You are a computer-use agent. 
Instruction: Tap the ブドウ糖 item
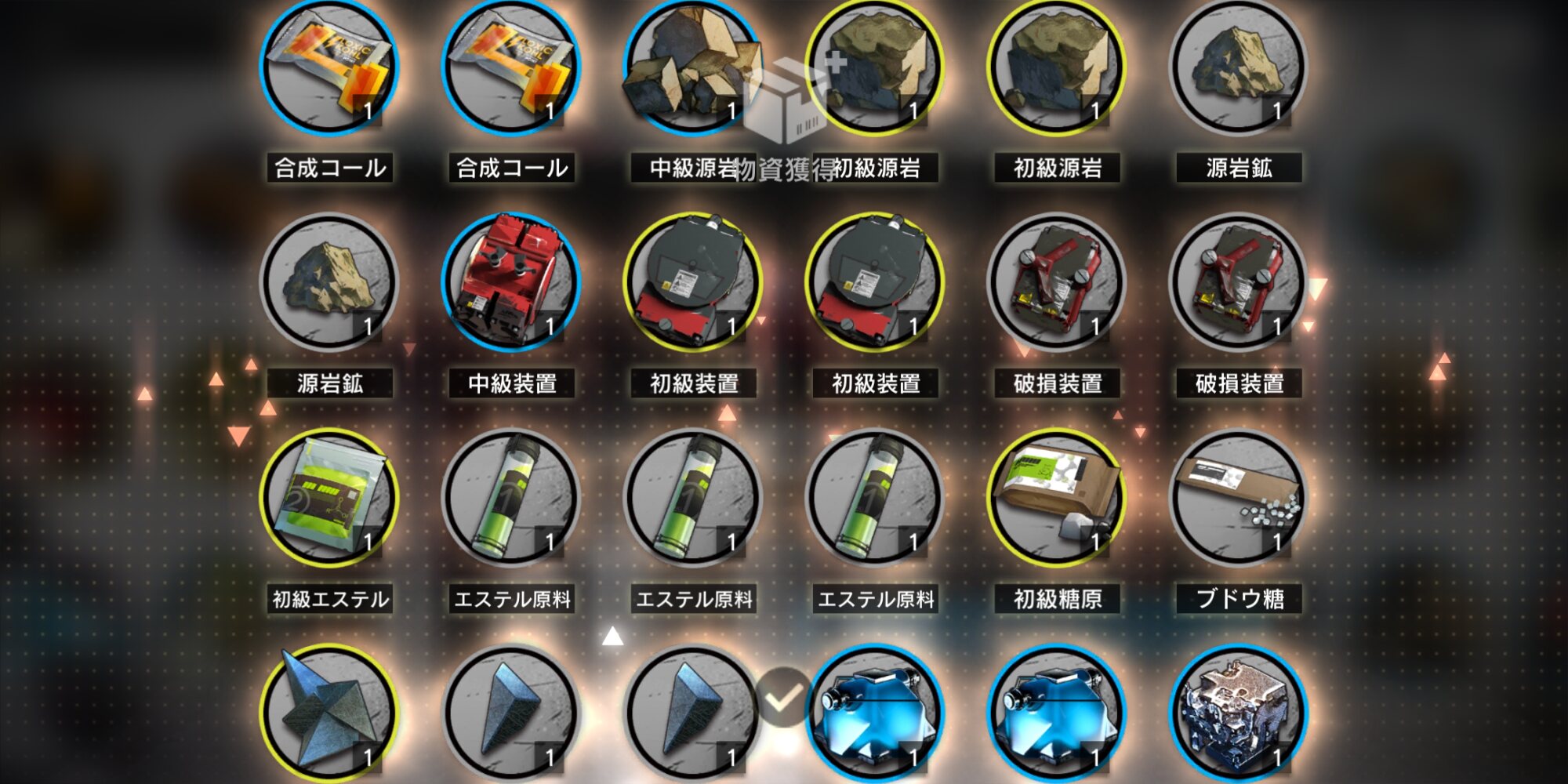[x=1239, y=497]
